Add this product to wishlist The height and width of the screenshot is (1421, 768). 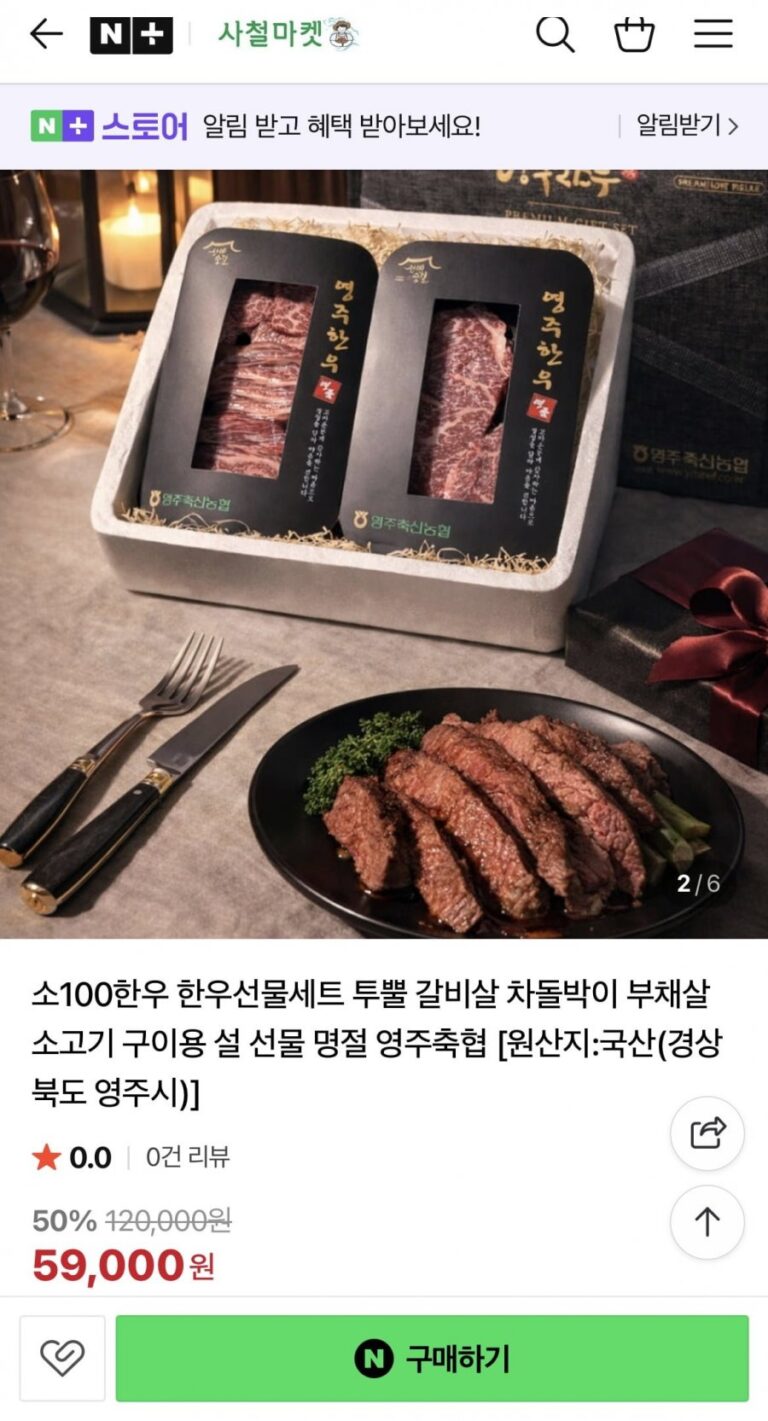[x=62, y=1358]
